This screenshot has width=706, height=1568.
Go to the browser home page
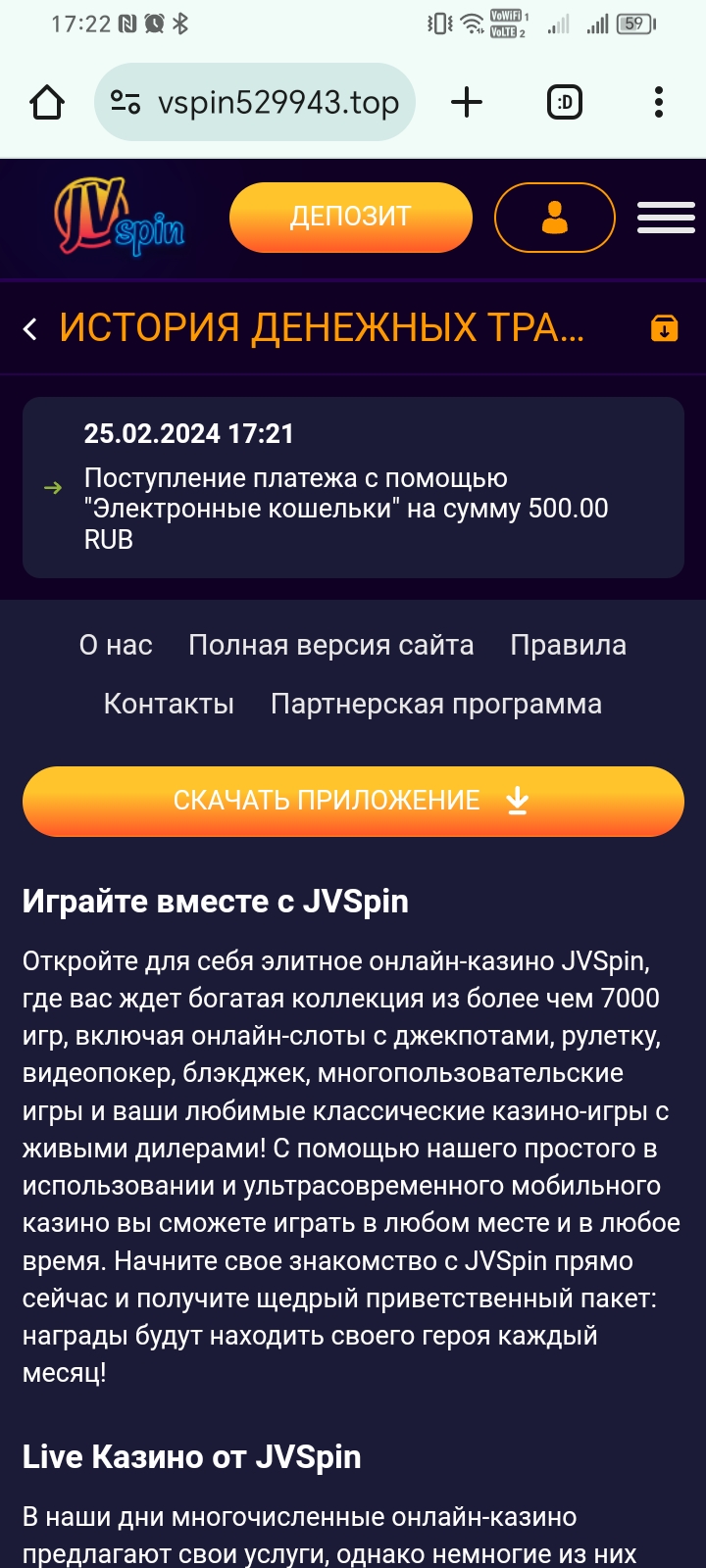pyautogui.click(x=47, y=102)
